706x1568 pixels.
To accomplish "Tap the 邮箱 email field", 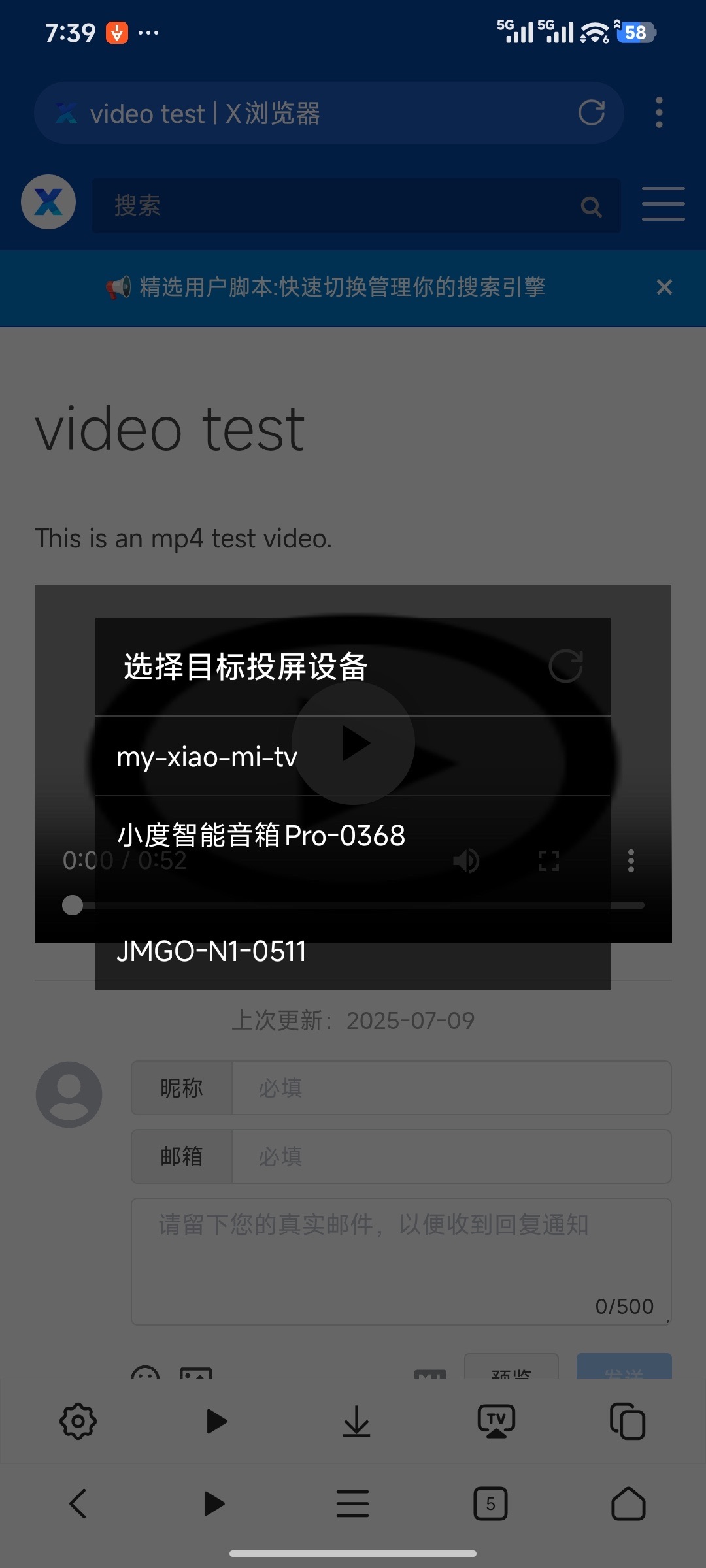I will point(451,1156).
